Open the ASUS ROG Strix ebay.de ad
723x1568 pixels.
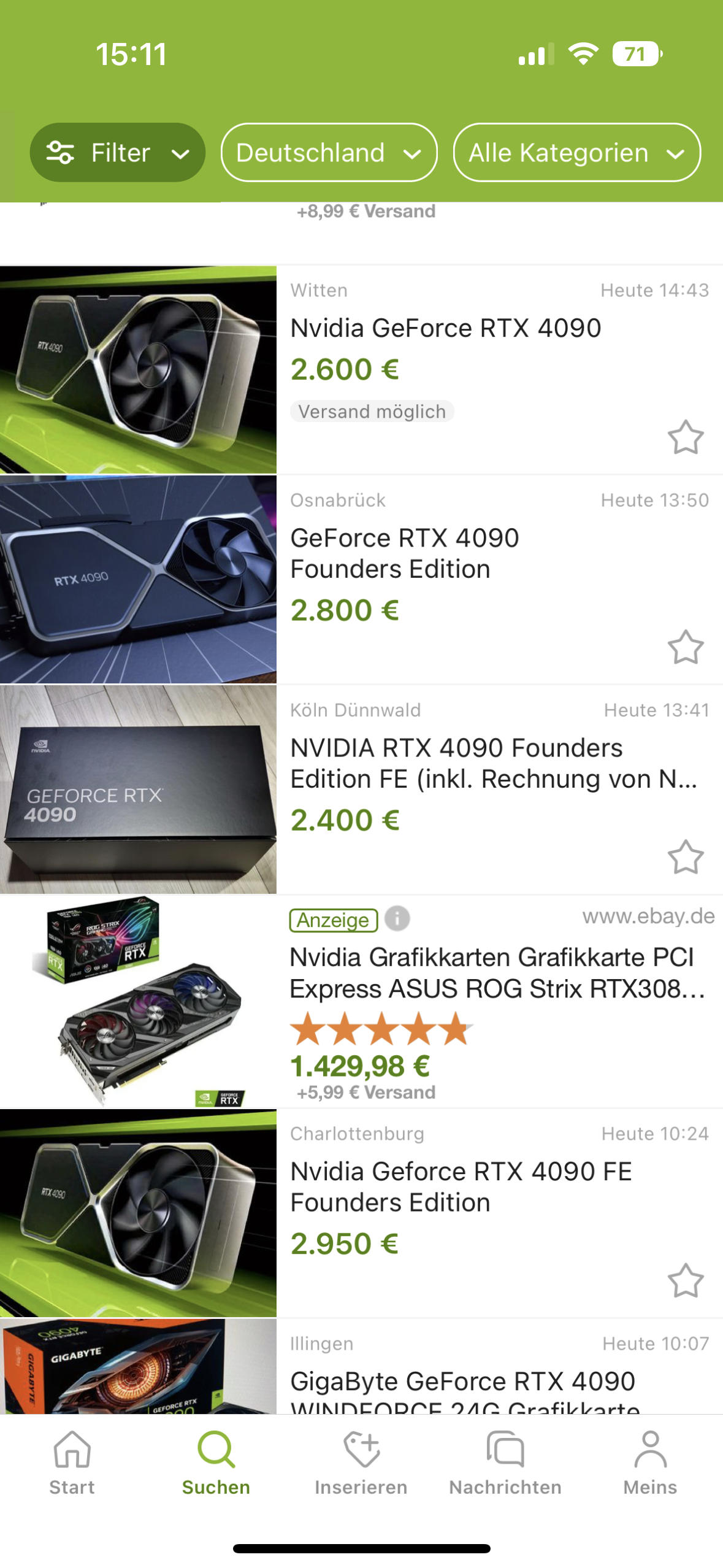(x=491, y=972)
